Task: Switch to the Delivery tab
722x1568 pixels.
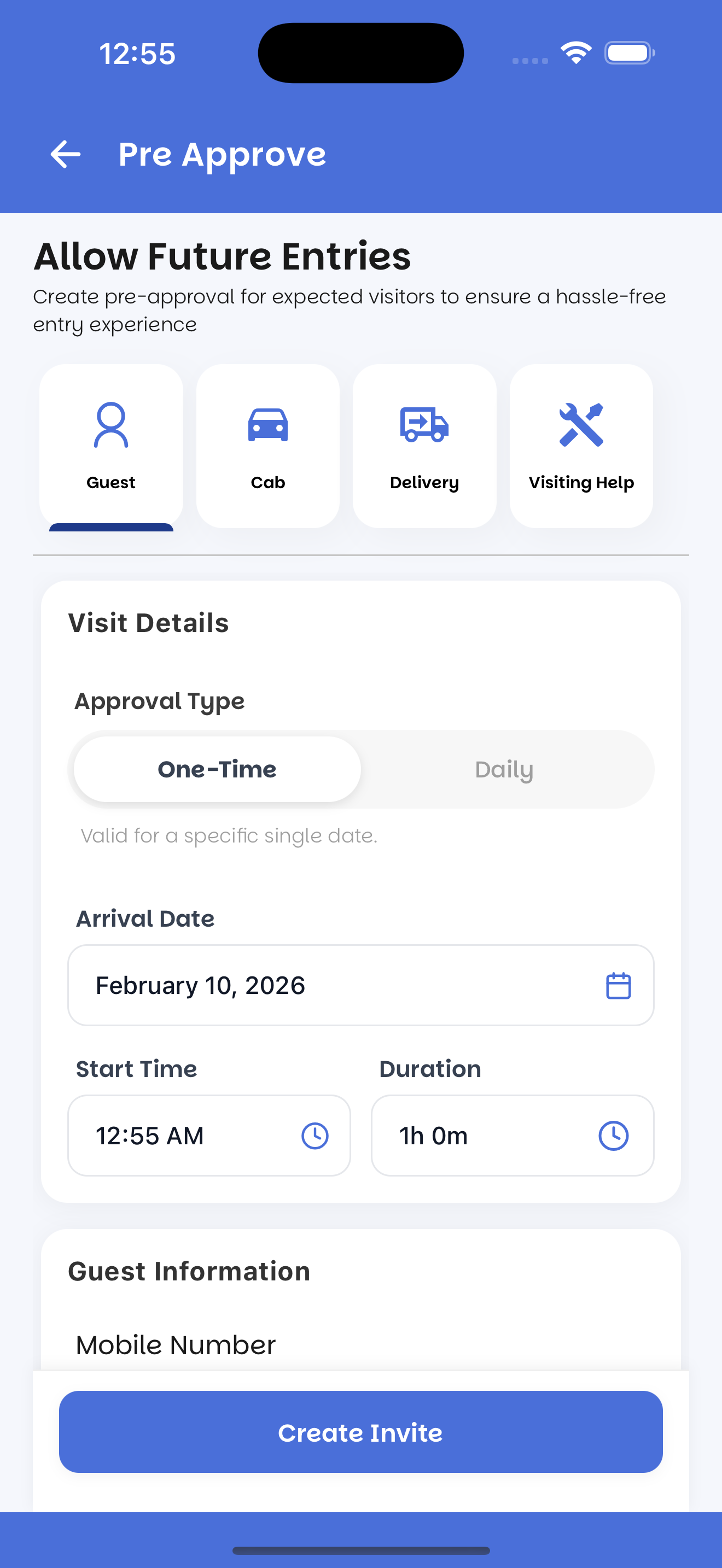Action: 424,446
